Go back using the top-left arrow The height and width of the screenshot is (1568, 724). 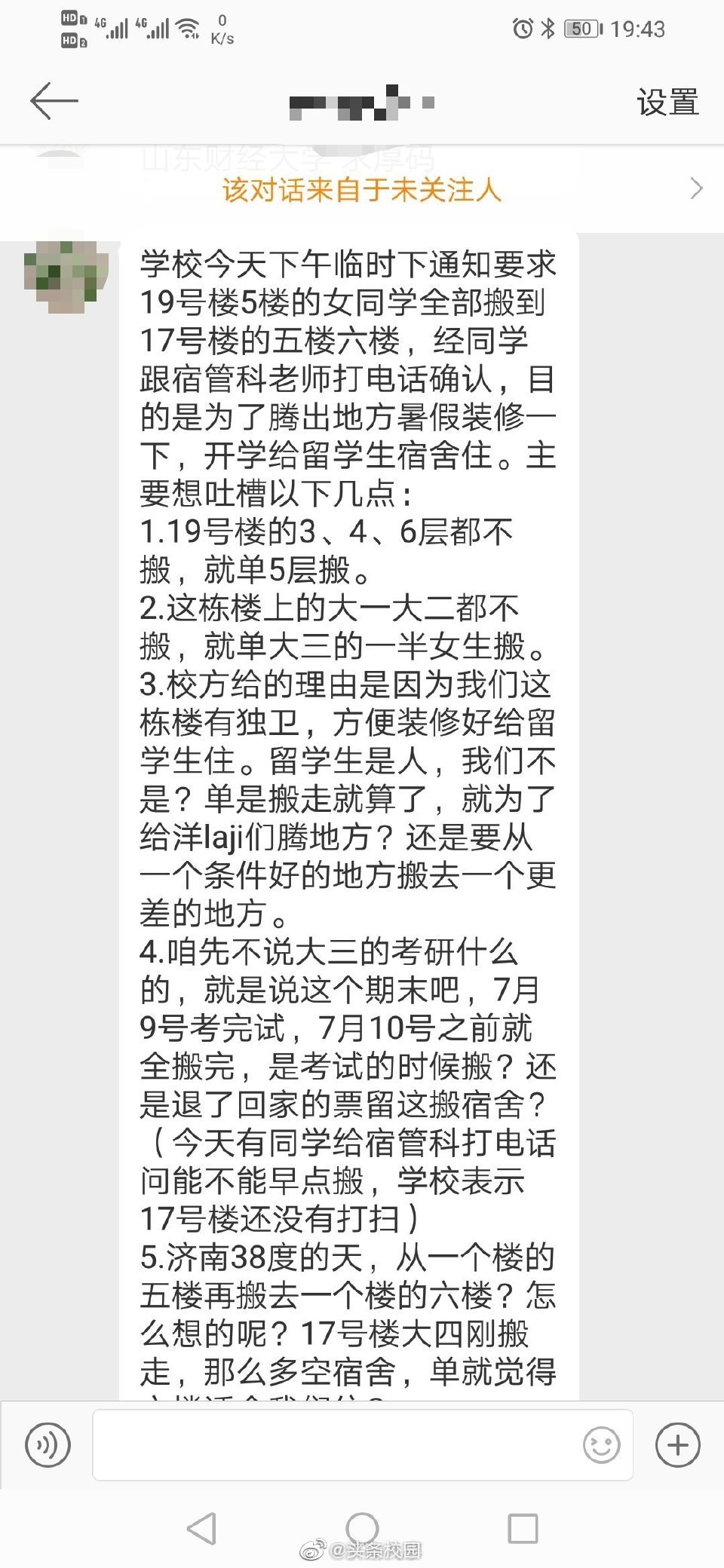click(x=54, y=101)
